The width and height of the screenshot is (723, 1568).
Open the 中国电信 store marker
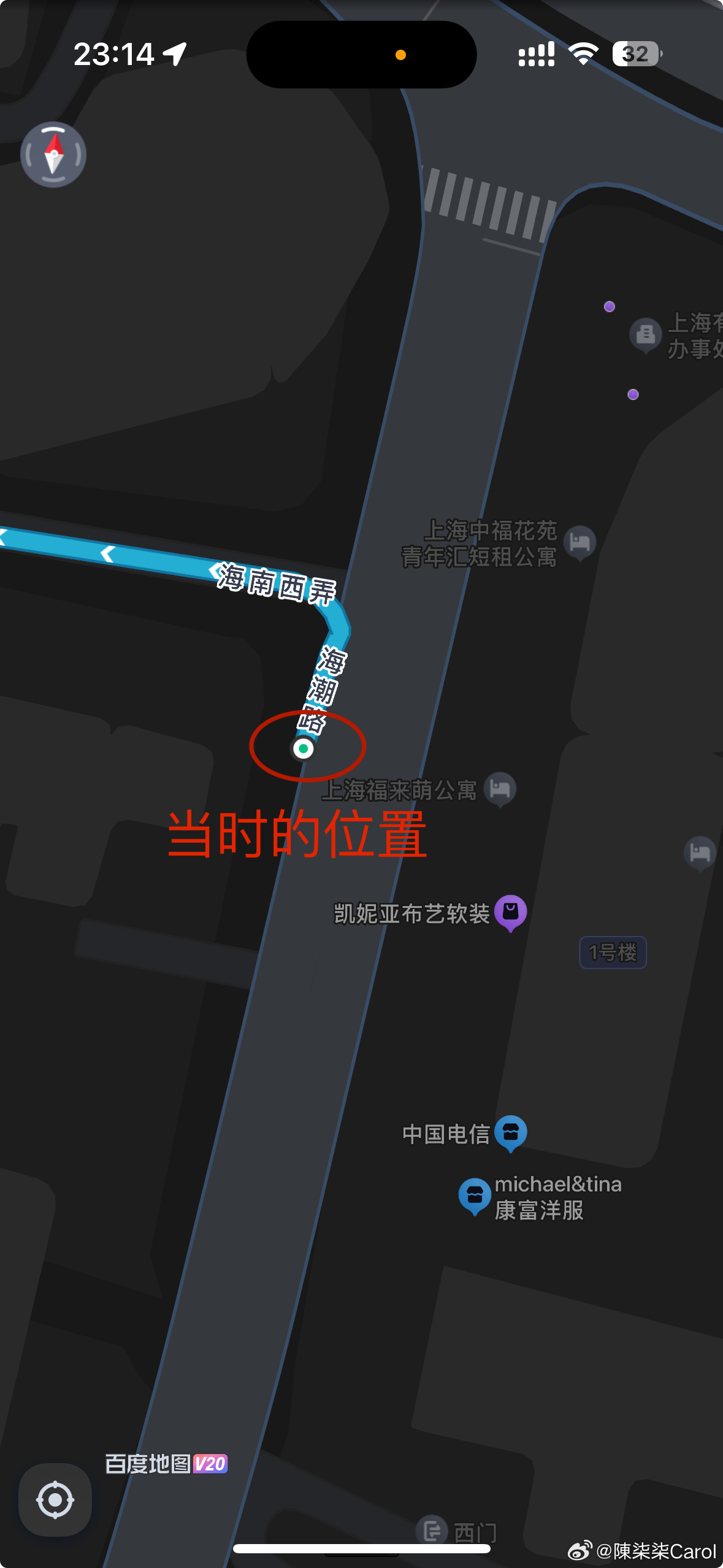511,1132
